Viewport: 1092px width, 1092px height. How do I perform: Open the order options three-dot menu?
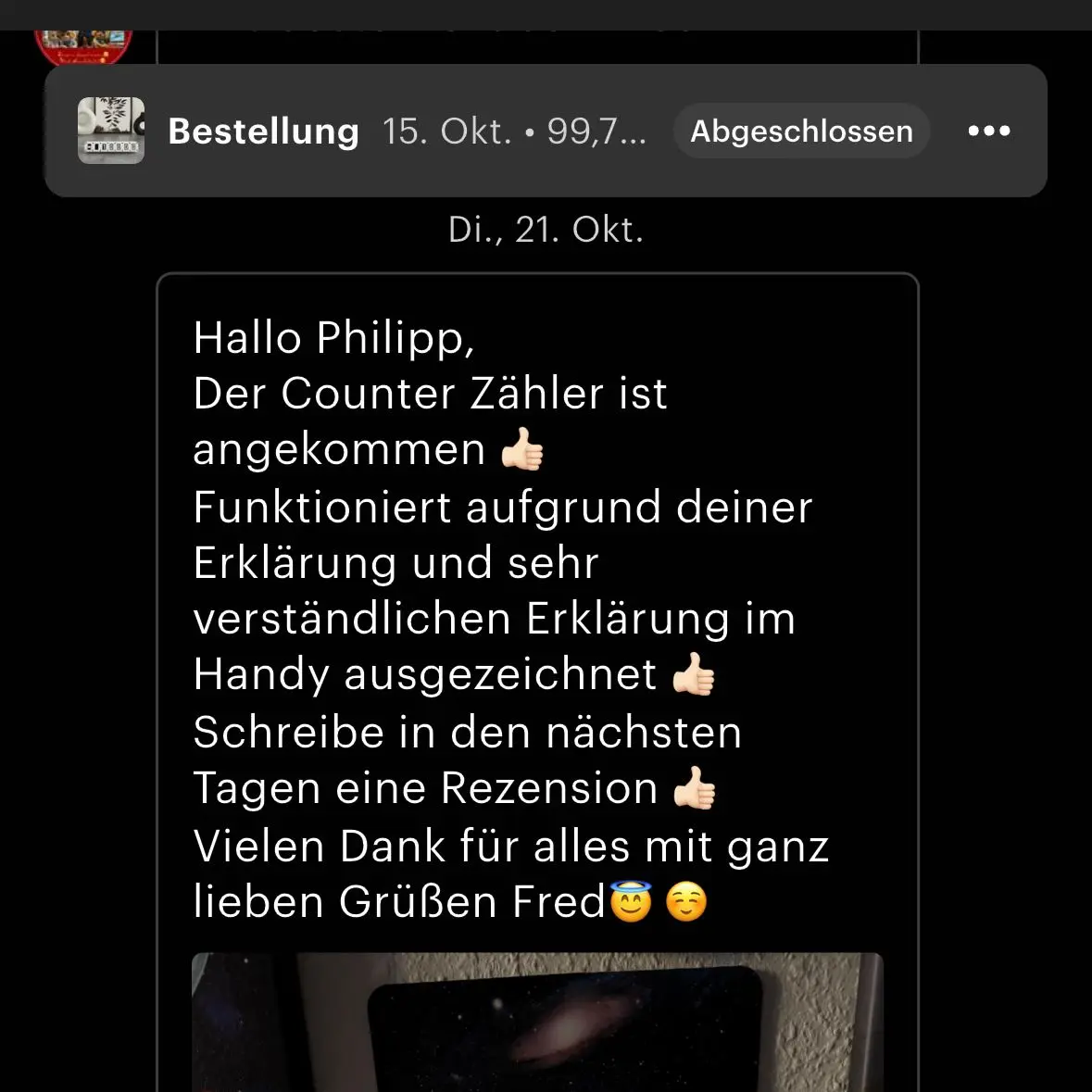pyautogui.click(x=988, y=132)
